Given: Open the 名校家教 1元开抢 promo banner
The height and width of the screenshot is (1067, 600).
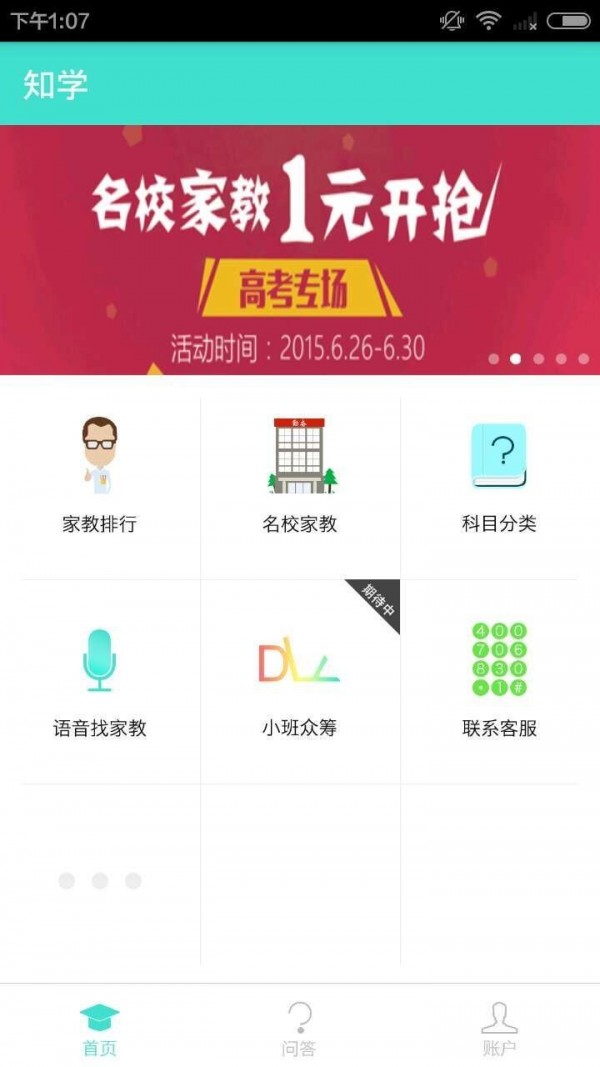Looking at the screenshot, I should 300,250.
